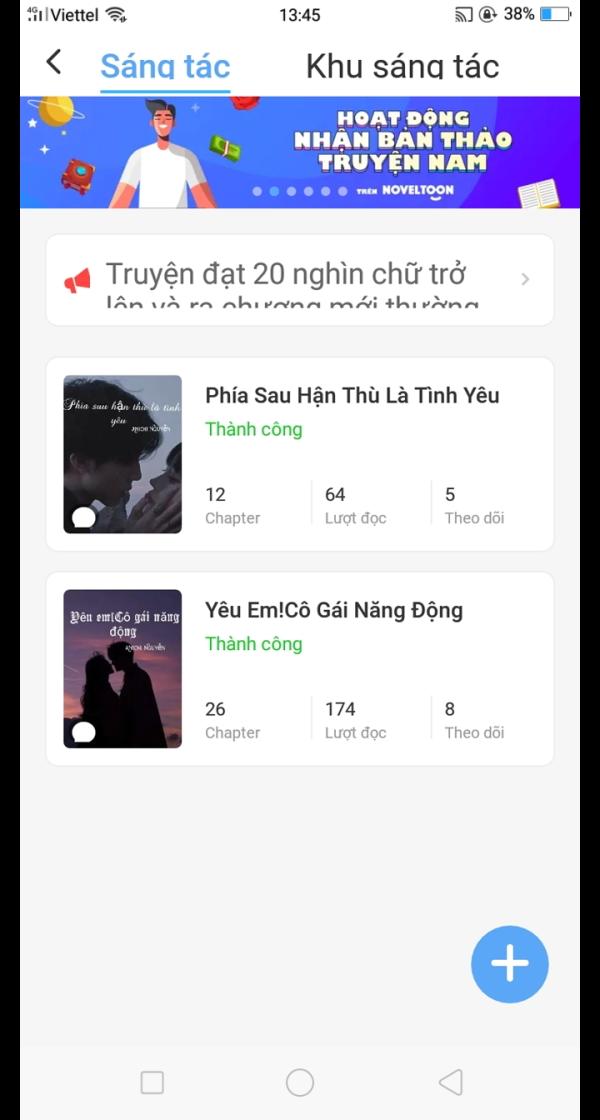600x1120 pixels.
Task: Switch to the Khu sáng tác tab
Action: [x=402, y=66]
